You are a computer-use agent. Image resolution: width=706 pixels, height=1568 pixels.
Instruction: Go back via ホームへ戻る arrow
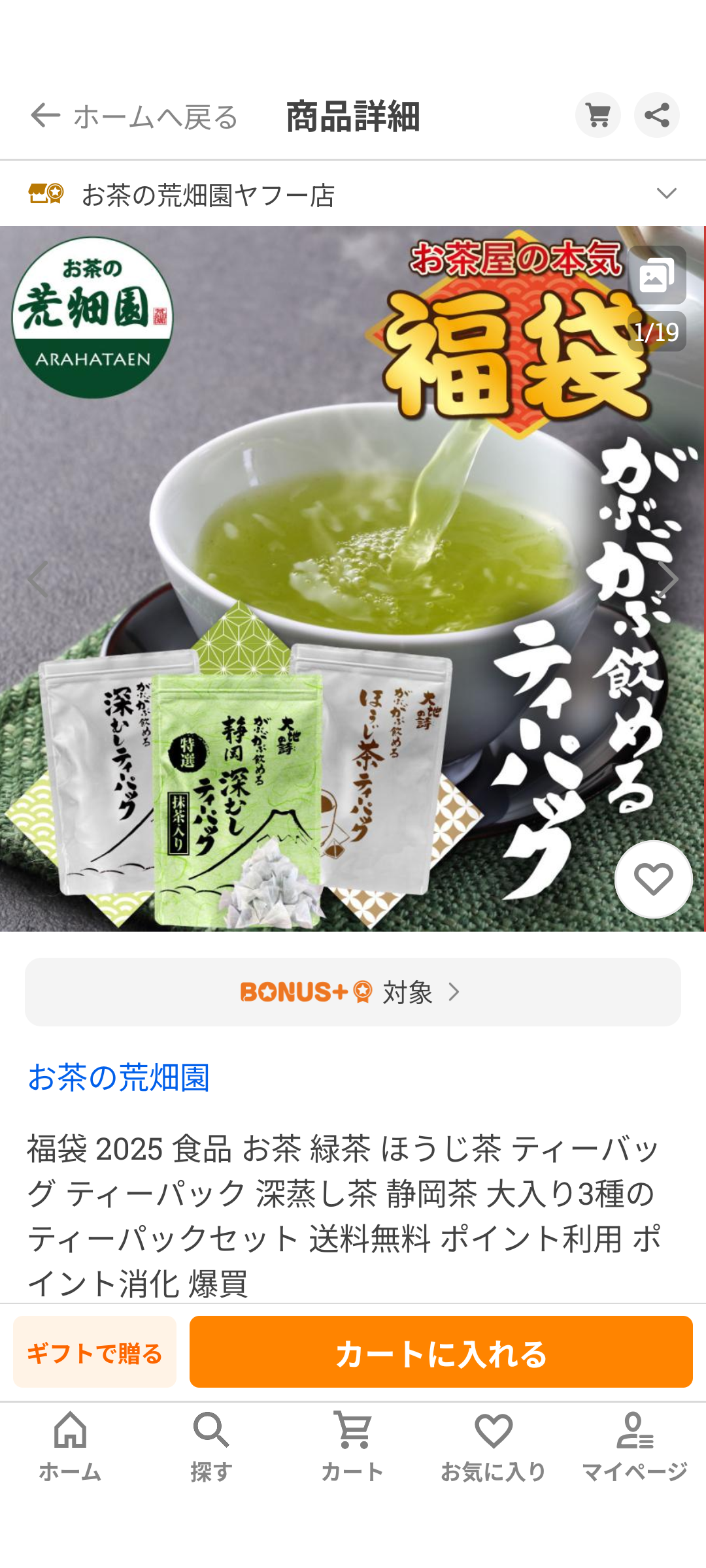(x=46, y=116)
